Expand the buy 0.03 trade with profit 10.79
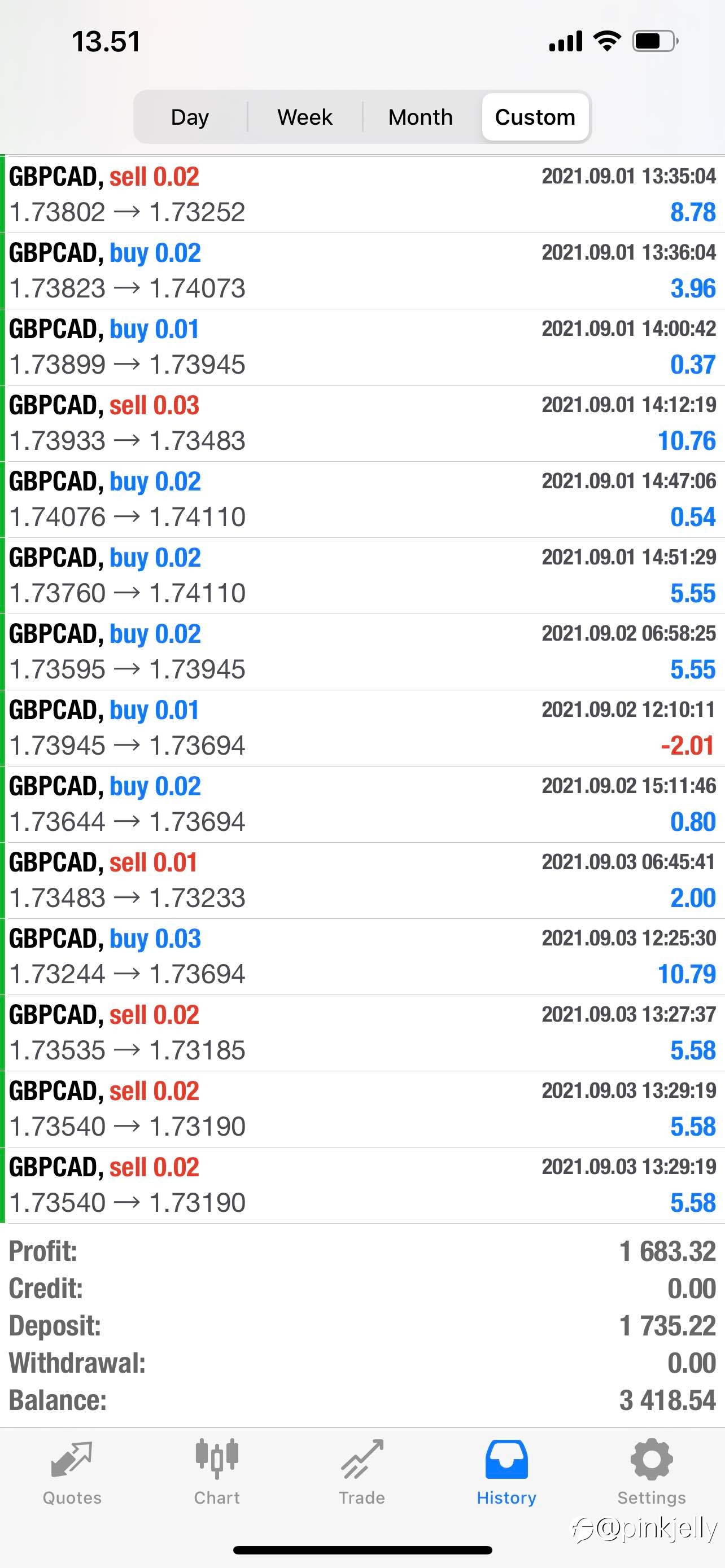The image size is (725, 1568). coord(363,957)
